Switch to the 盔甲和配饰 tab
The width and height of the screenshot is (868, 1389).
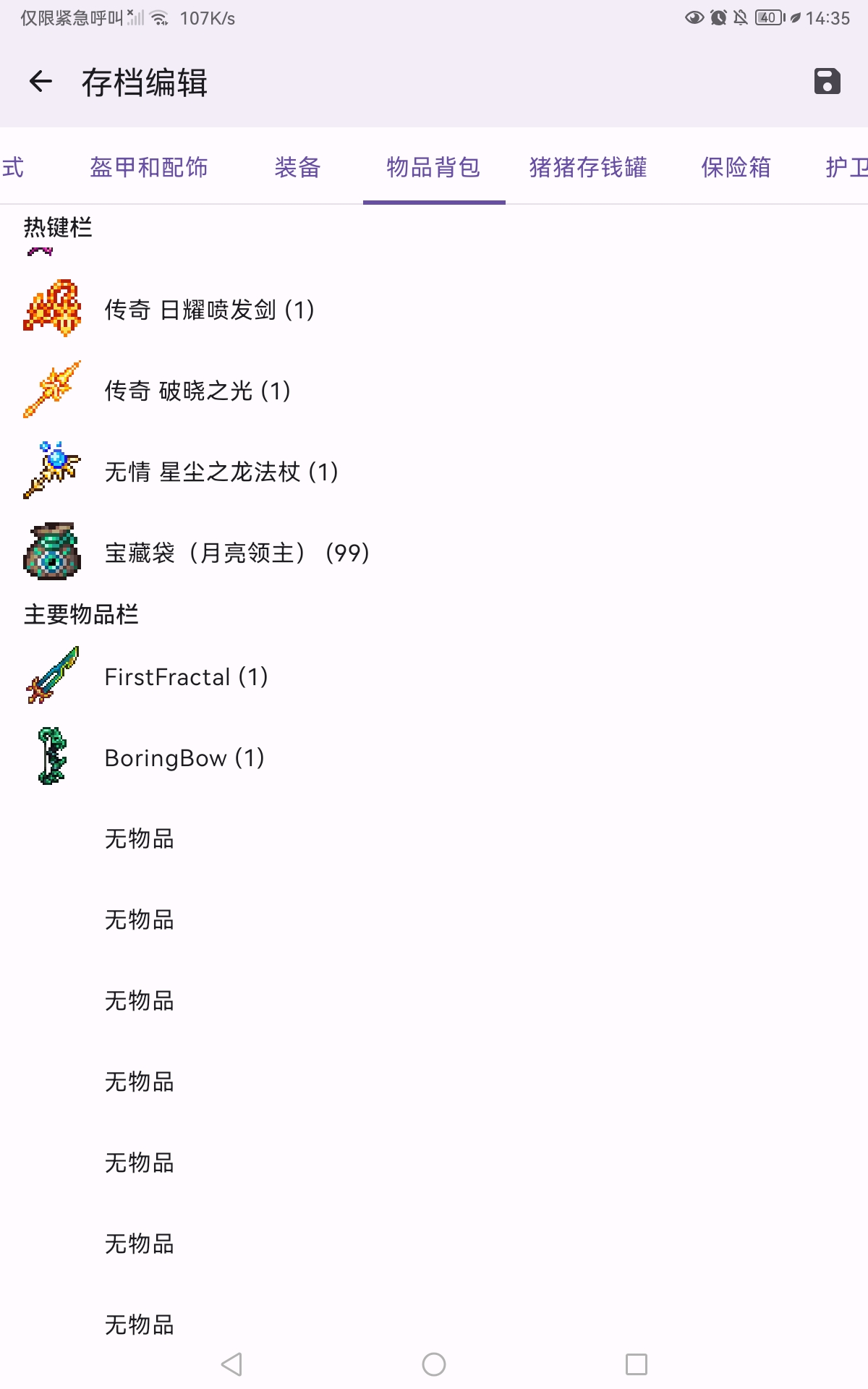coord(148,167)
